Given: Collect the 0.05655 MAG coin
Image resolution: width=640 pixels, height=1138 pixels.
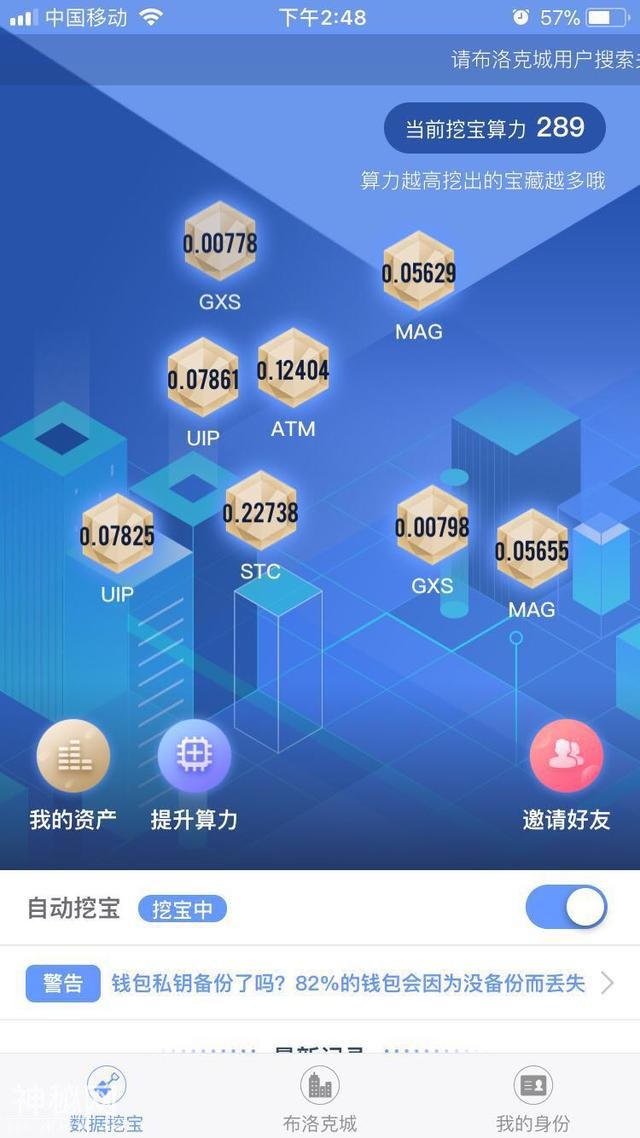Looking at the screenshot, I should click(x=532, y=549).
